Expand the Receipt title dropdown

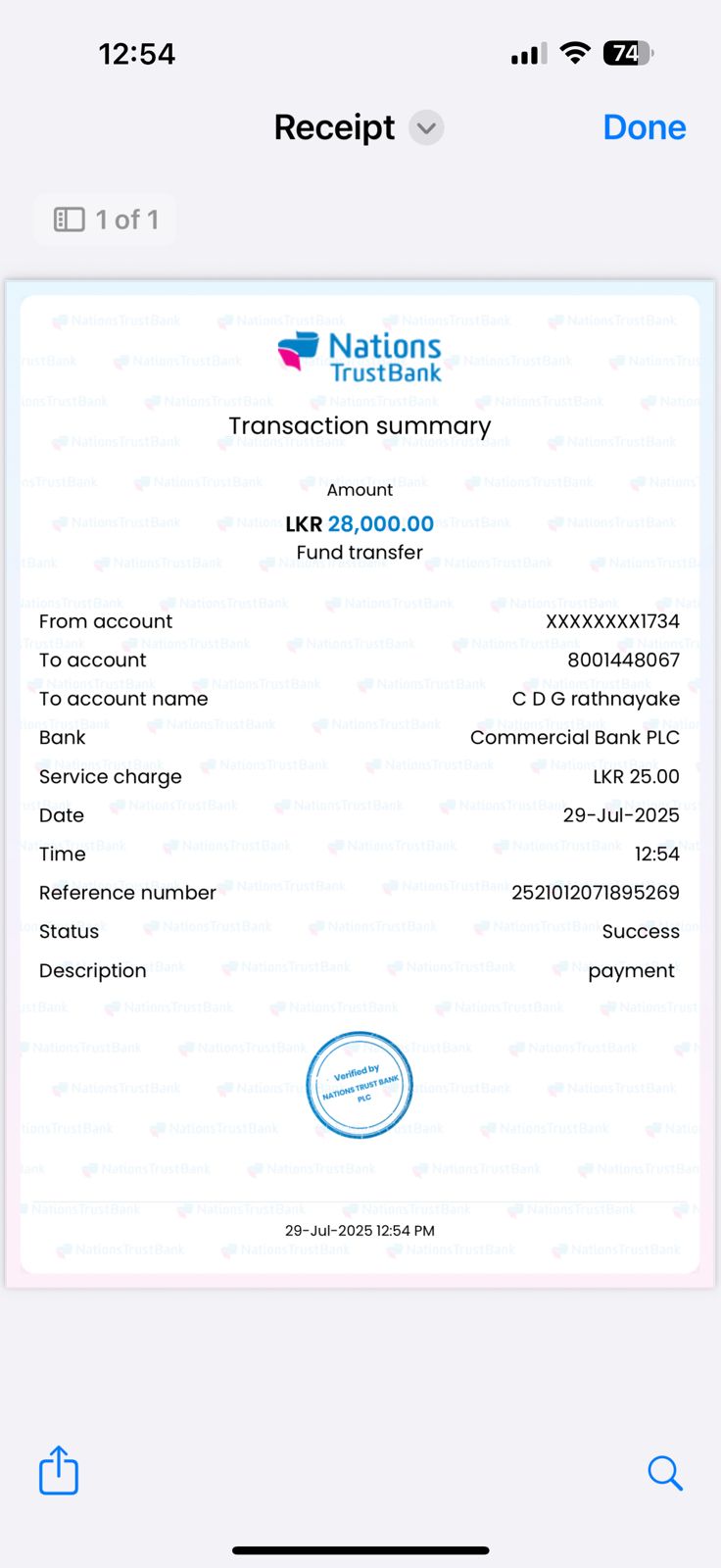tap(426, 127)
